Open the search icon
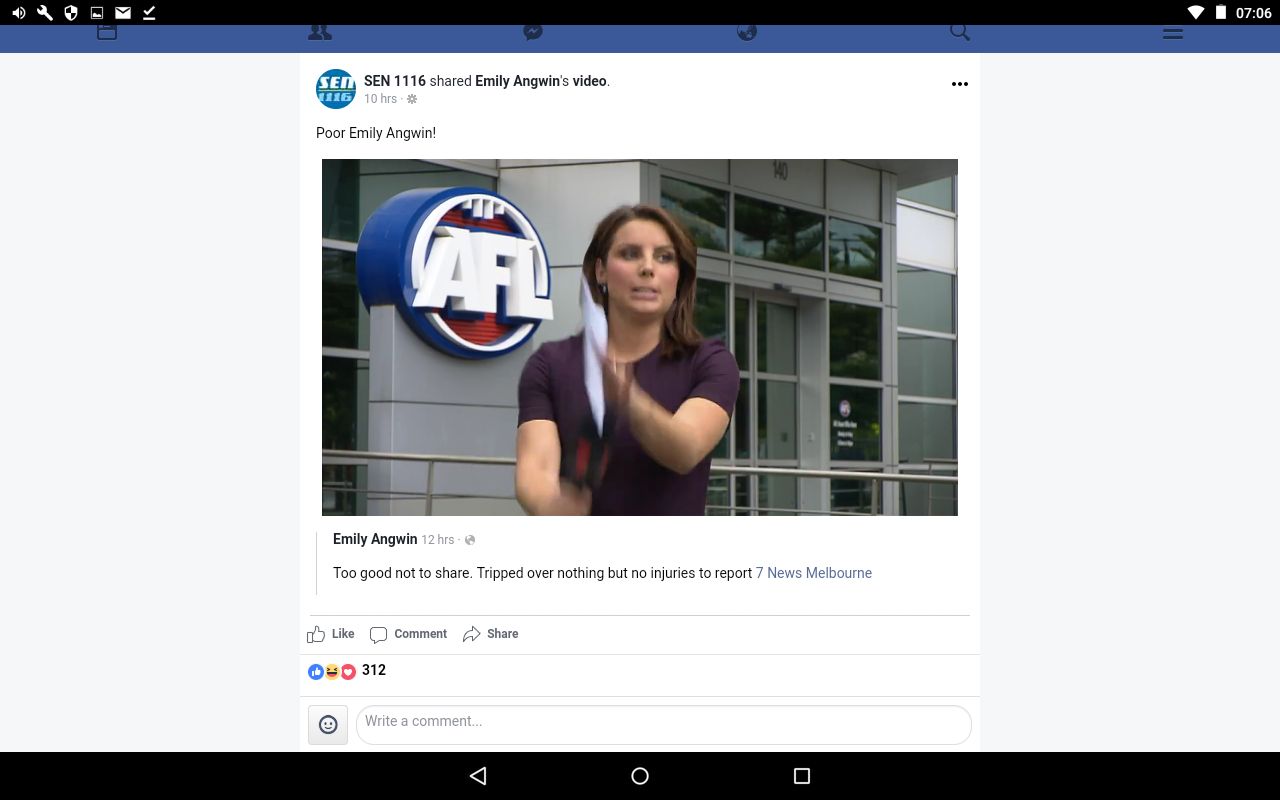 (x=960, y=33)
